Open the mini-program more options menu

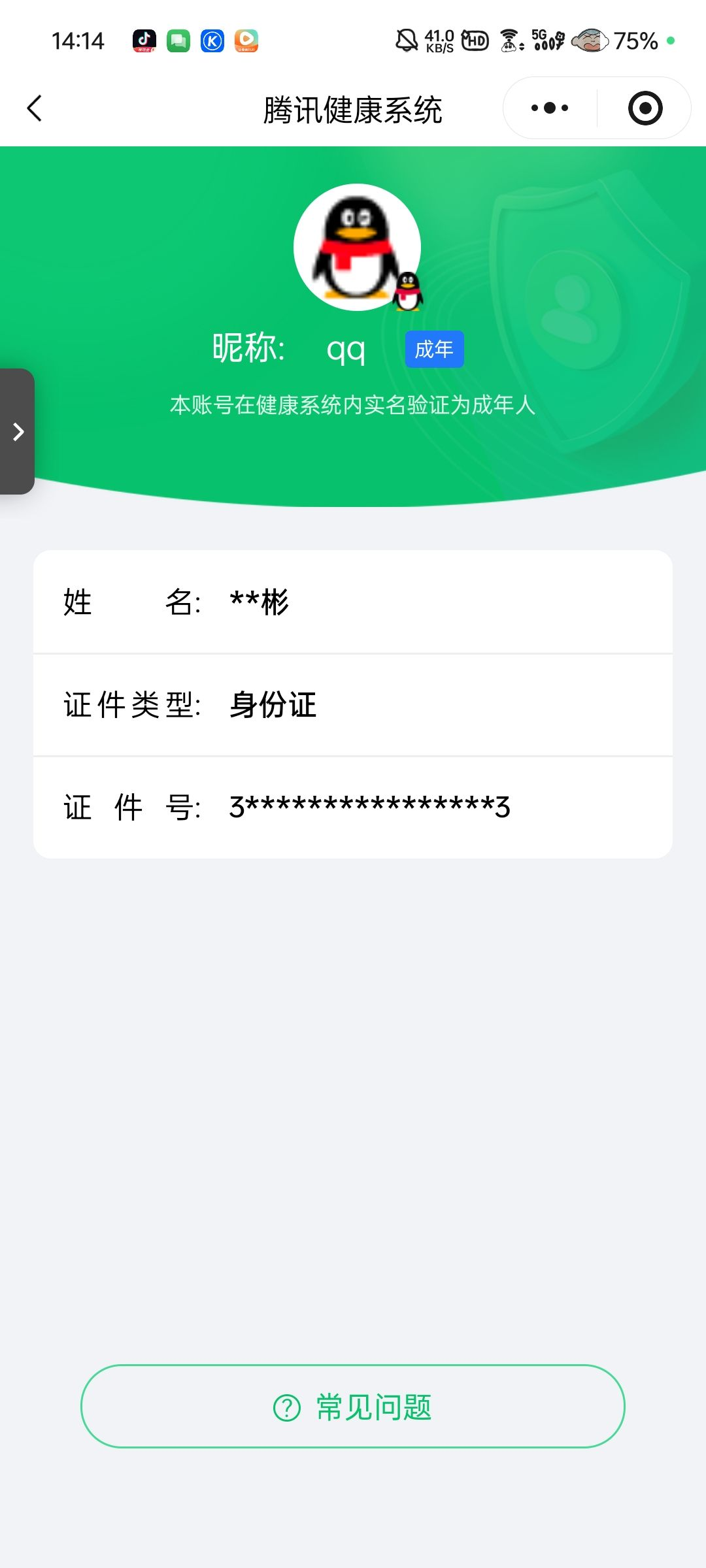pos(549,107)
